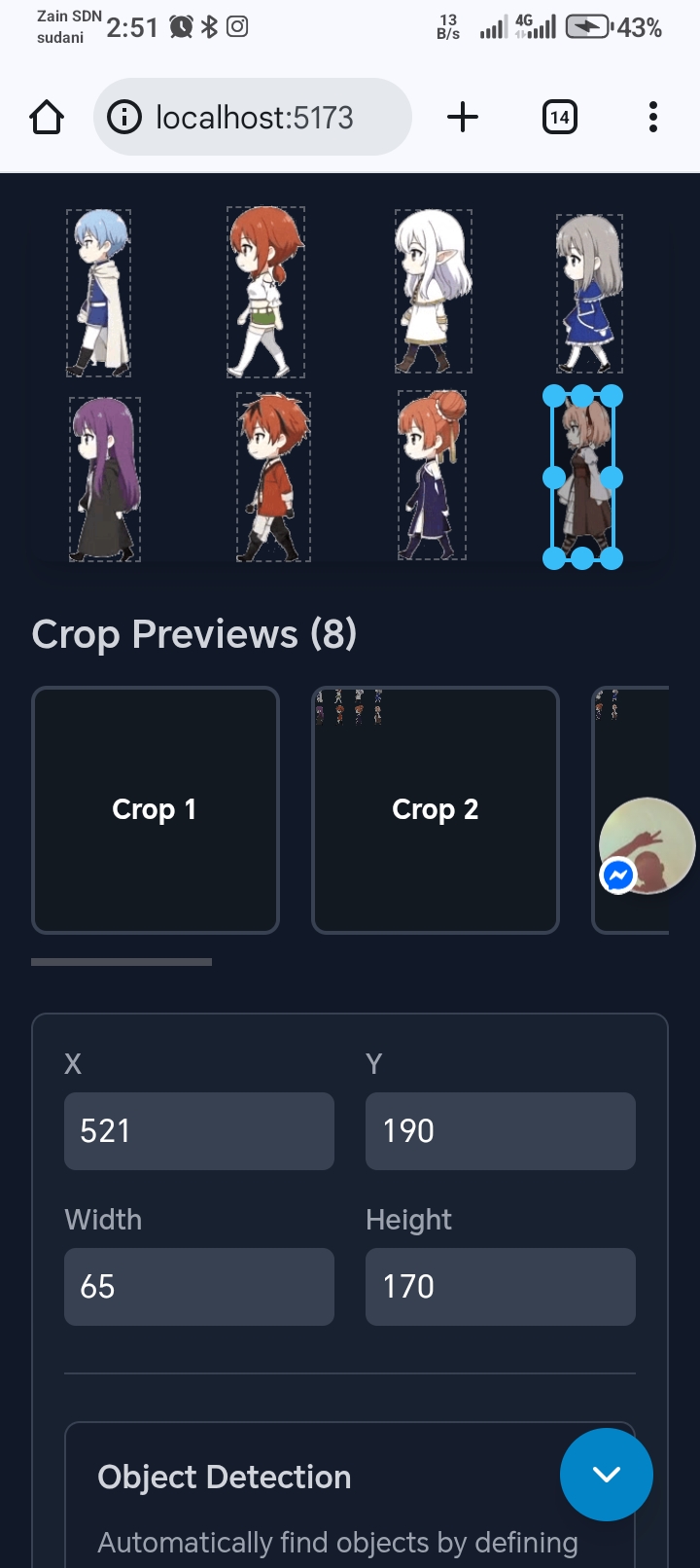Go to the browser home page
The height and width of the screenshot is (1568, 700).
point(47,118)
